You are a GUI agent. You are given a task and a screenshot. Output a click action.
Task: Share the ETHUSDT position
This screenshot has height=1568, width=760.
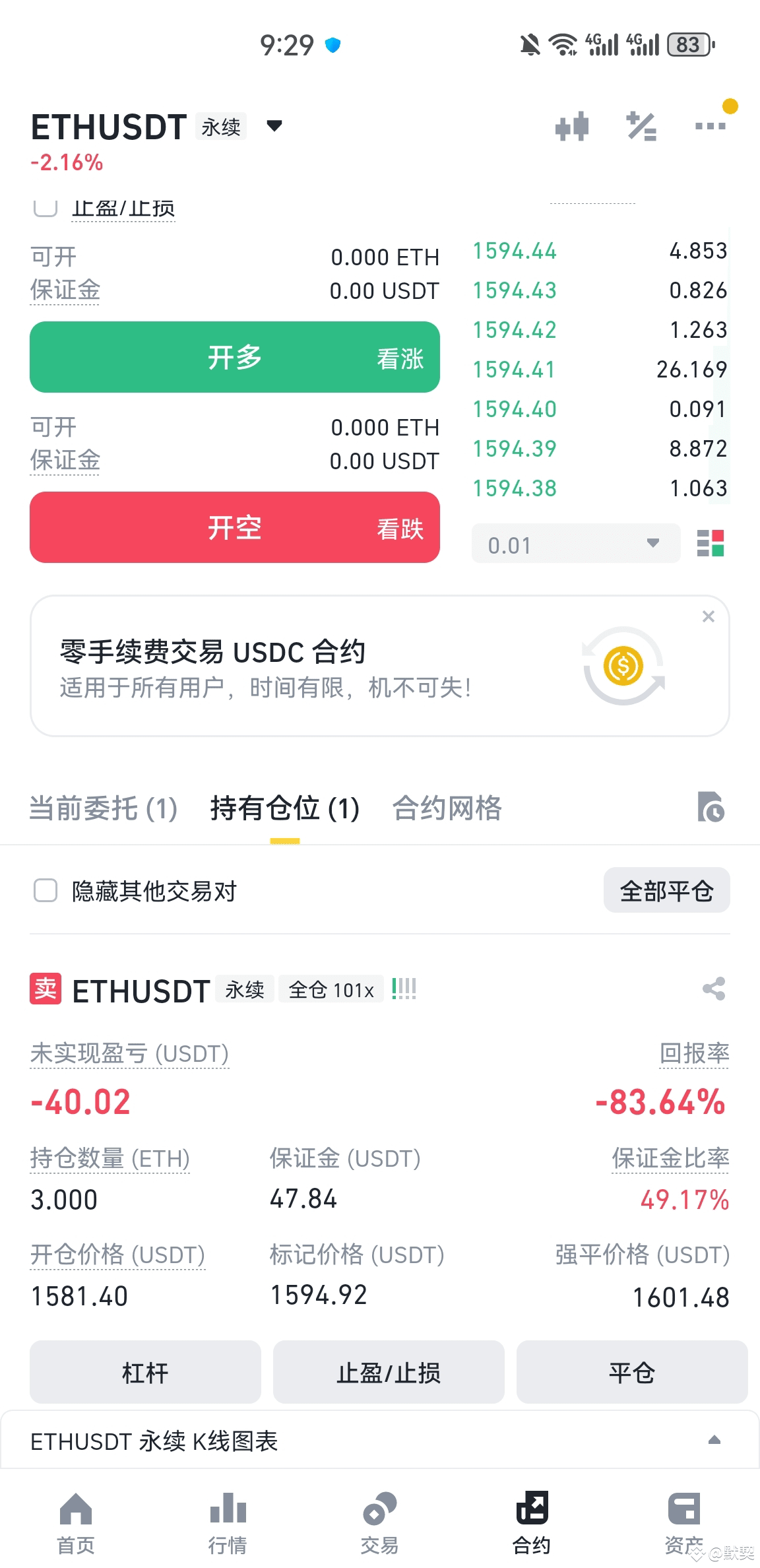(x=712, y=989)
